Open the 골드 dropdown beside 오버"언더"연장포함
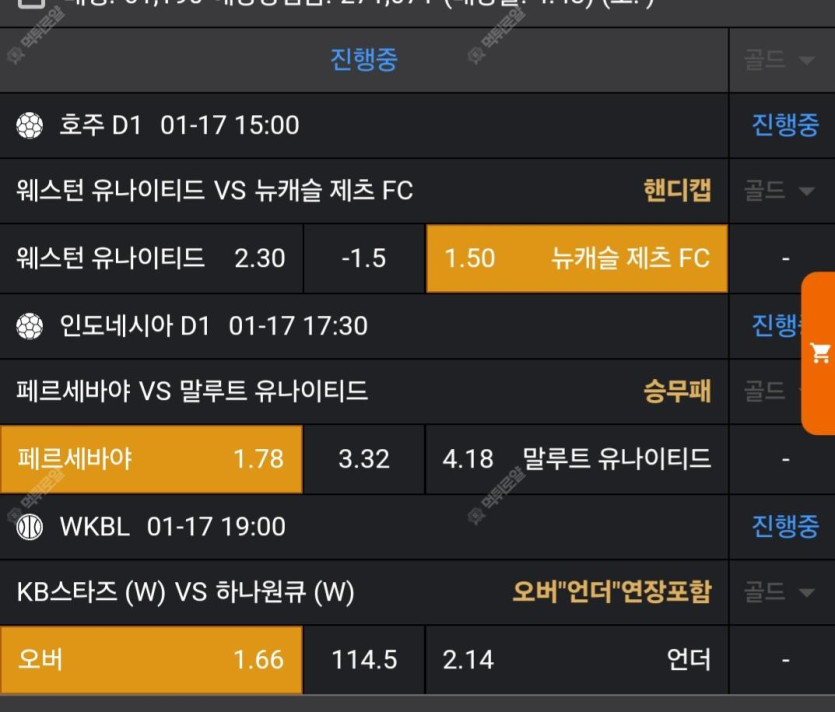835x712 pixels. [780, 593]
